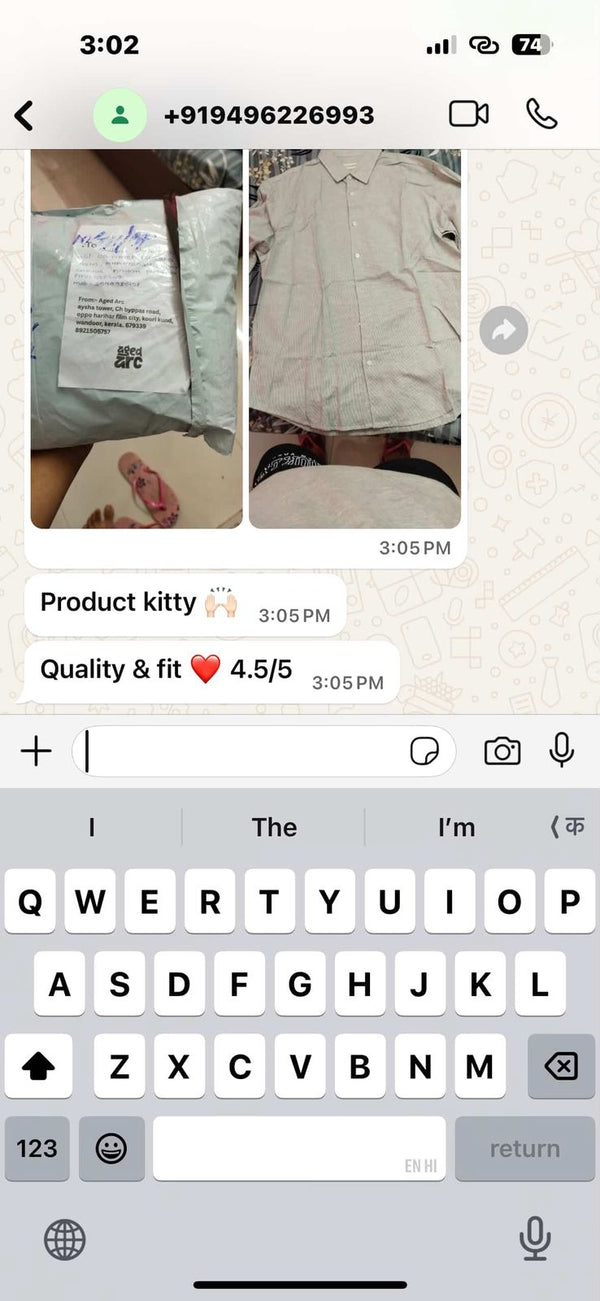Open the attachment plus menu
Screen dimensions: 600x1301
tap(36, 752)
